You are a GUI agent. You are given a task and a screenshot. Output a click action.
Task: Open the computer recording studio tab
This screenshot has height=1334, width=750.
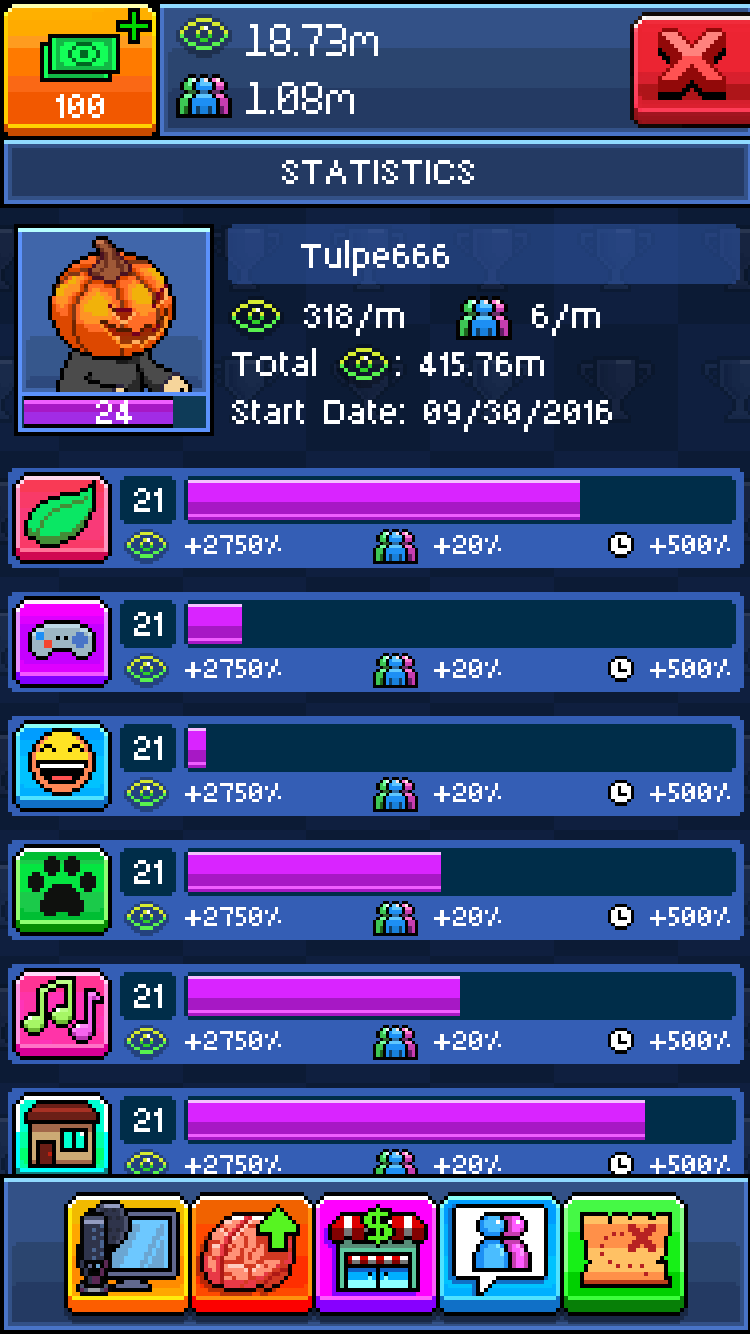(x=128, y=1254)
